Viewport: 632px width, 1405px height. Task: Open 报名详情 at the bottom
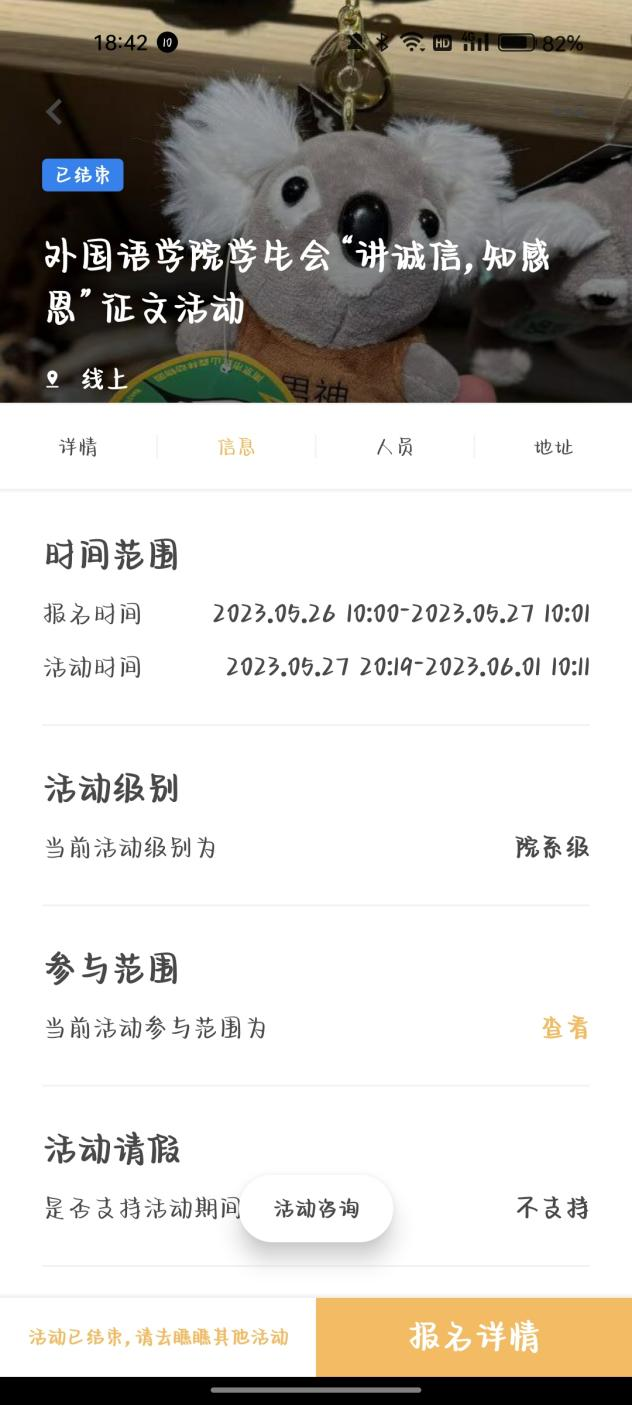474,1337
